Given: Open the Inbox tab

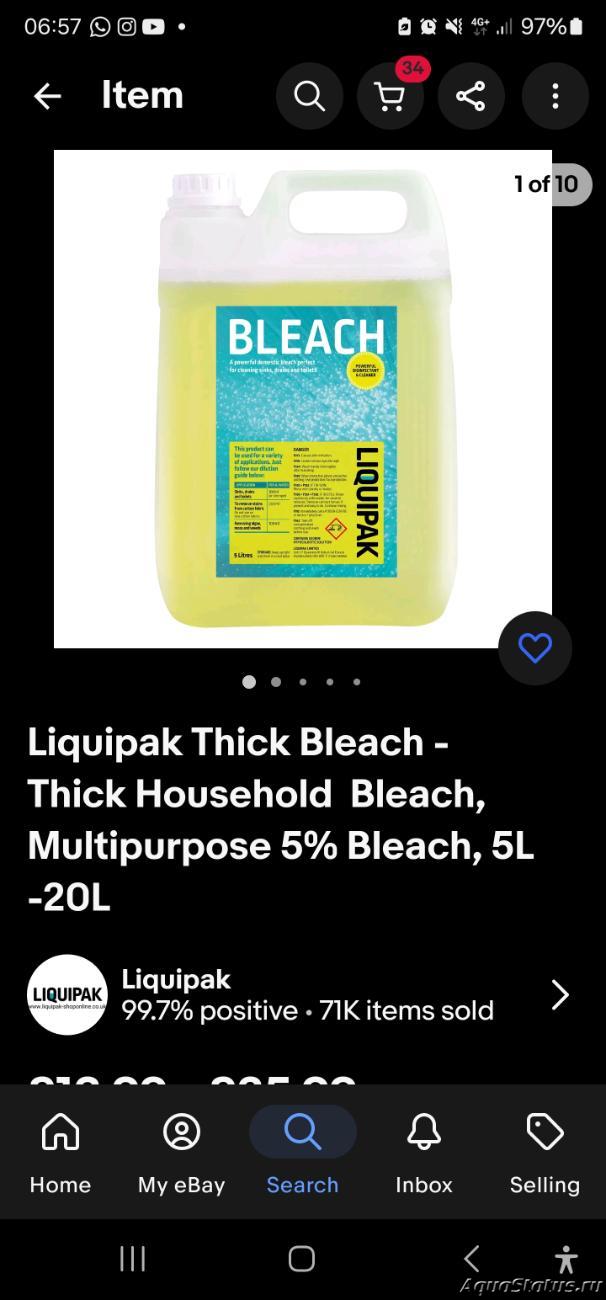Looking at the screenshot, I should 424,1154.
